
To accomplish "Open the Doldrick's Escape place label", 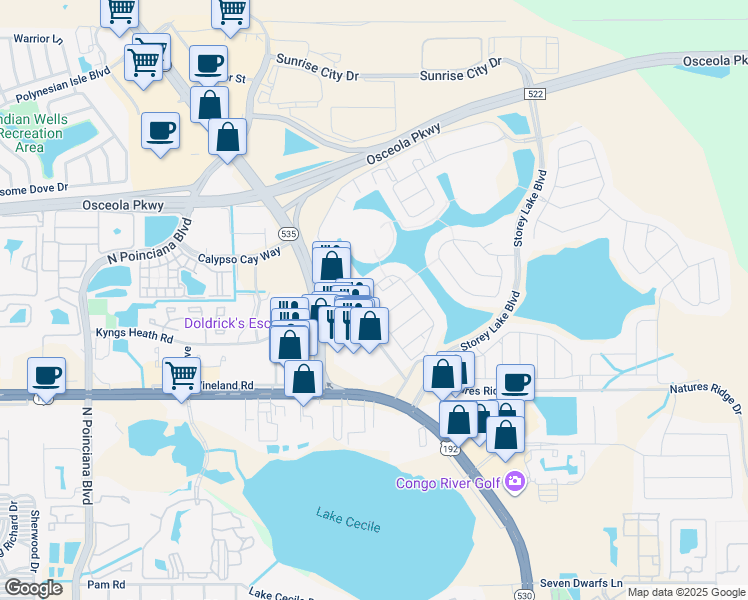I will coord(226,324).
